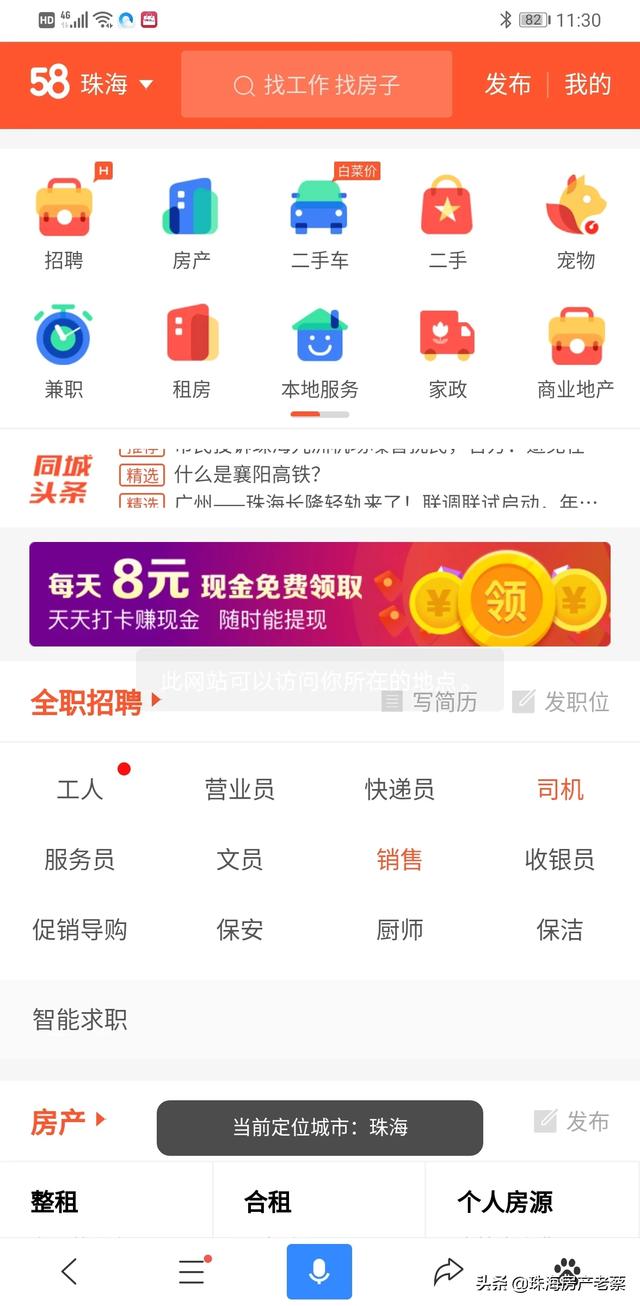
Task: Go to 我的 in the top bar
Action: [587, 85]
